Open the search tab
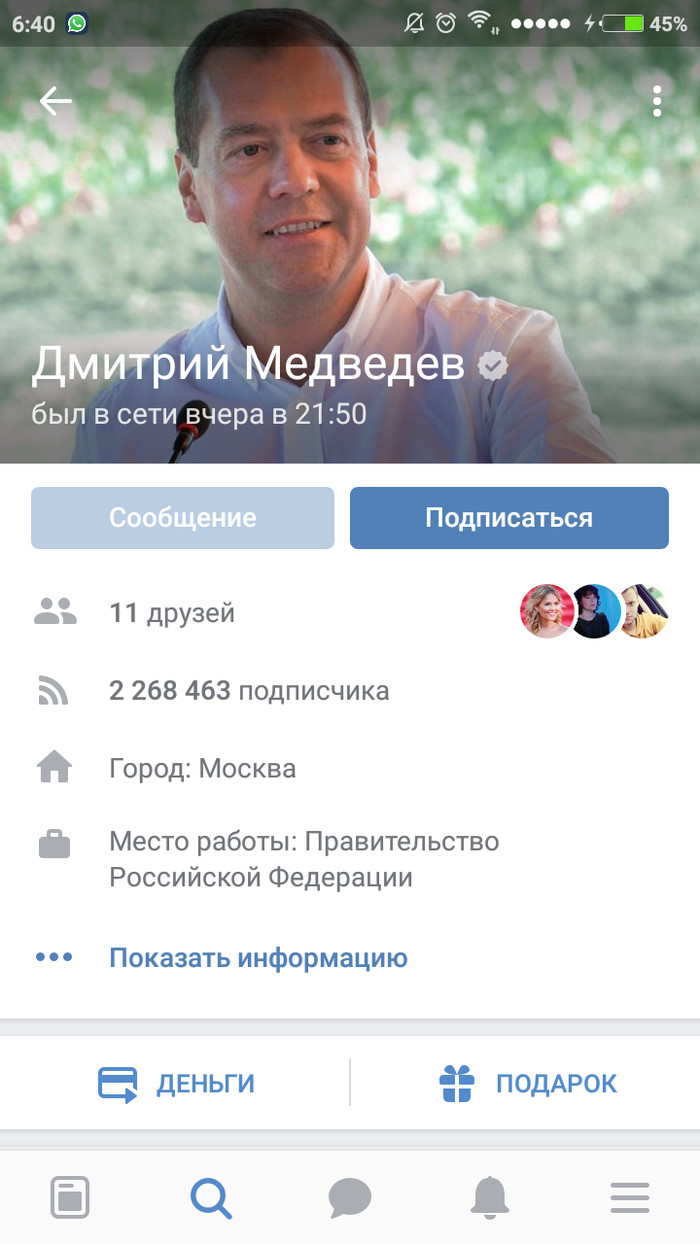The height and width of the screenshot is (1244, 700). tap(210, 1197)
